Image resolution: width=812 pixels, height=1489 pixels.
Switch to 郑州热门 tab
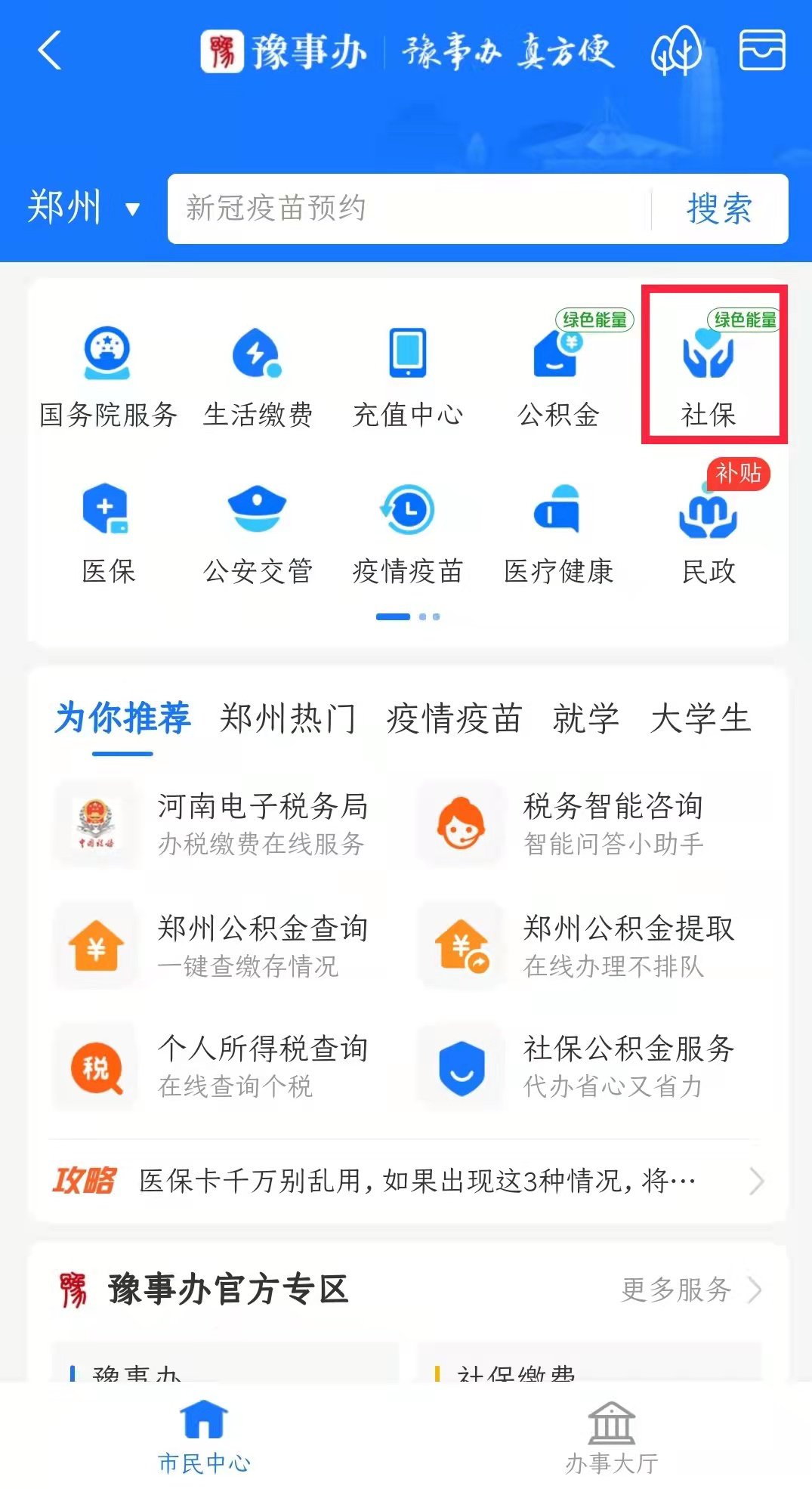[x=288, y=718]
